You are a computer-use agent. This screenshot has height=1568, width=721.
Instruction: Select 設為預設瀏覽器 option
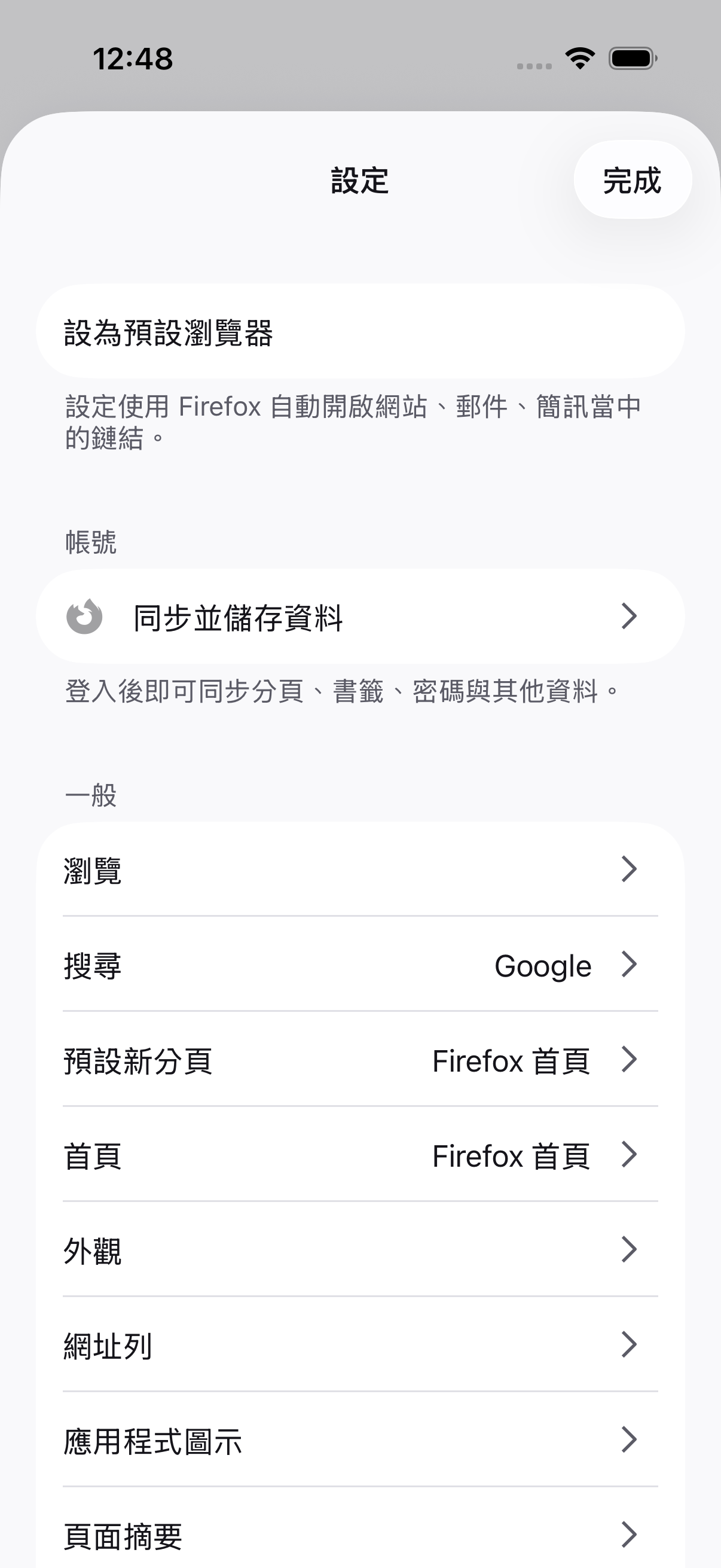[360, 332]
